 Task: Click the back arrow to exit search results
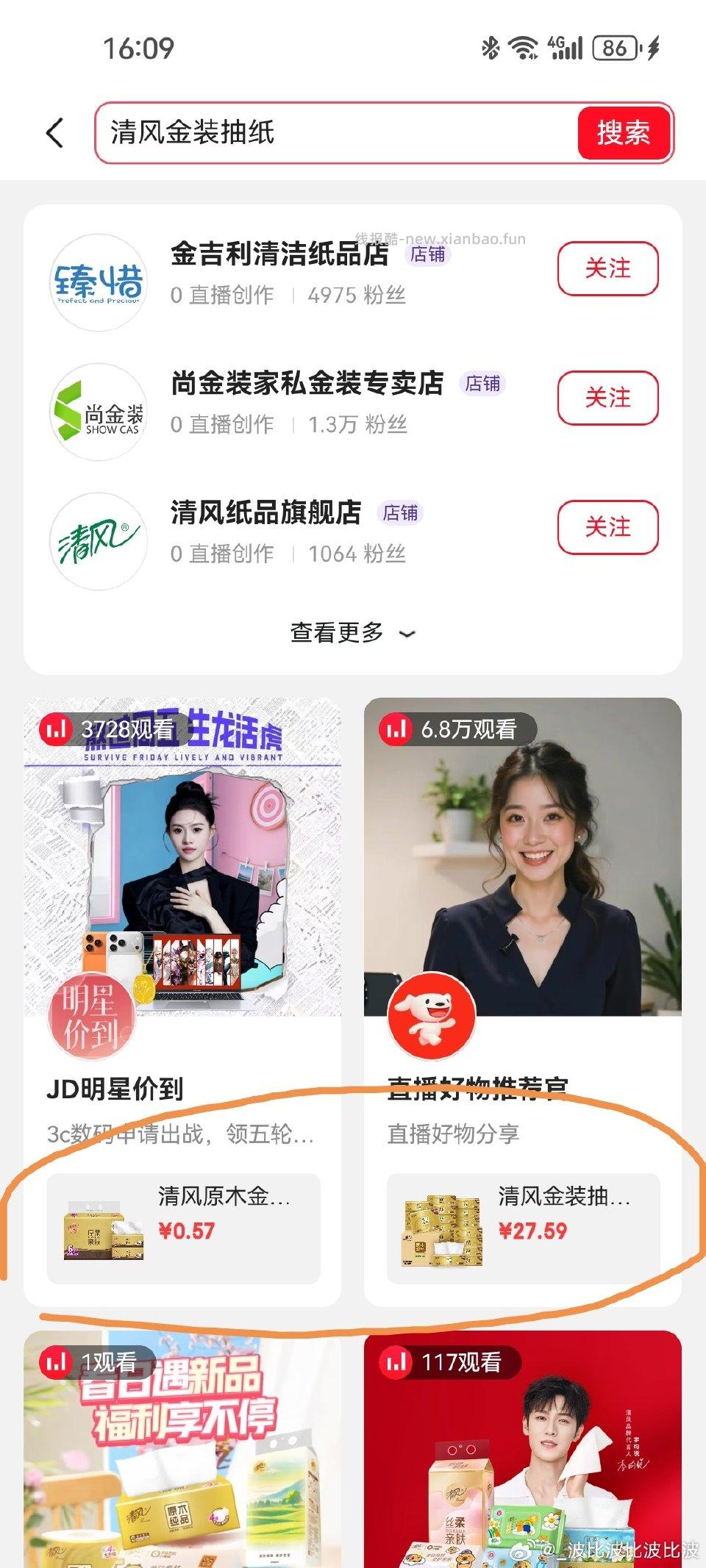tap(53, 134)
